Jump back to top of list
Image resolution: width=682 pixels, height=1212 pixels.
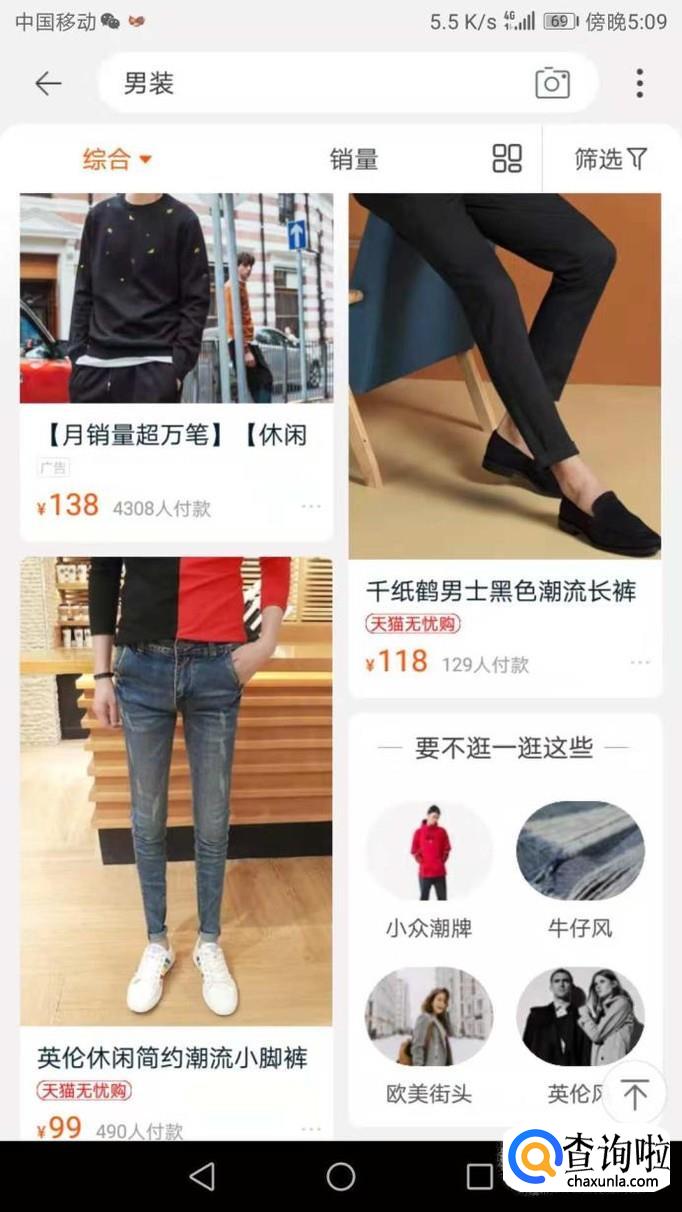(x=634, y=1094)
